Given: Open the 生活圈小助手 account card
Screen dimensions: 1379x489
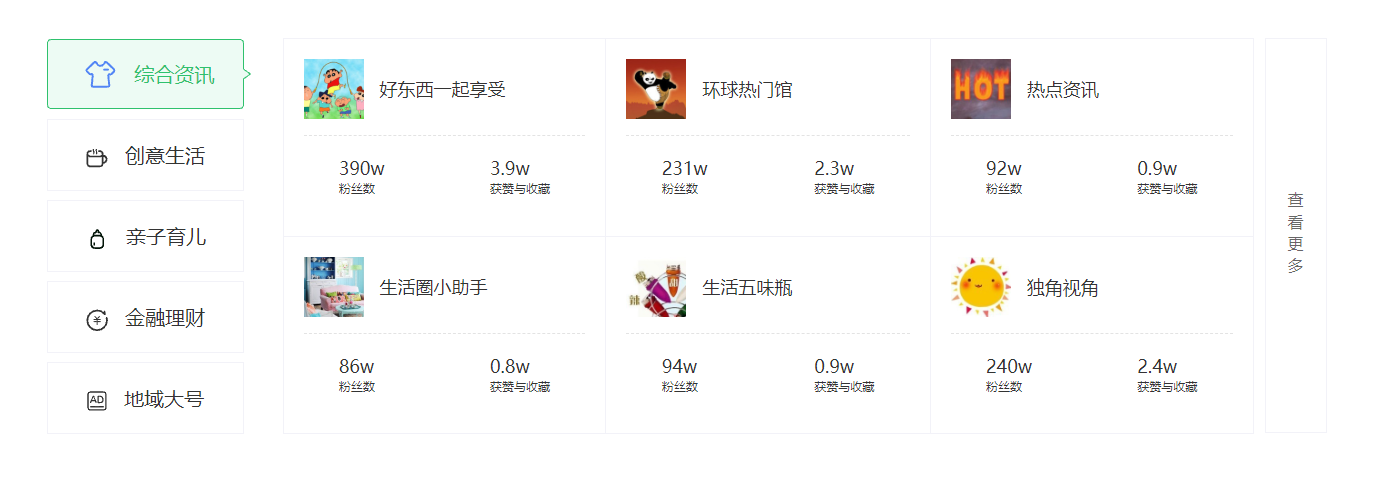Looking at the screenshot, I should [x=433, y=288].
